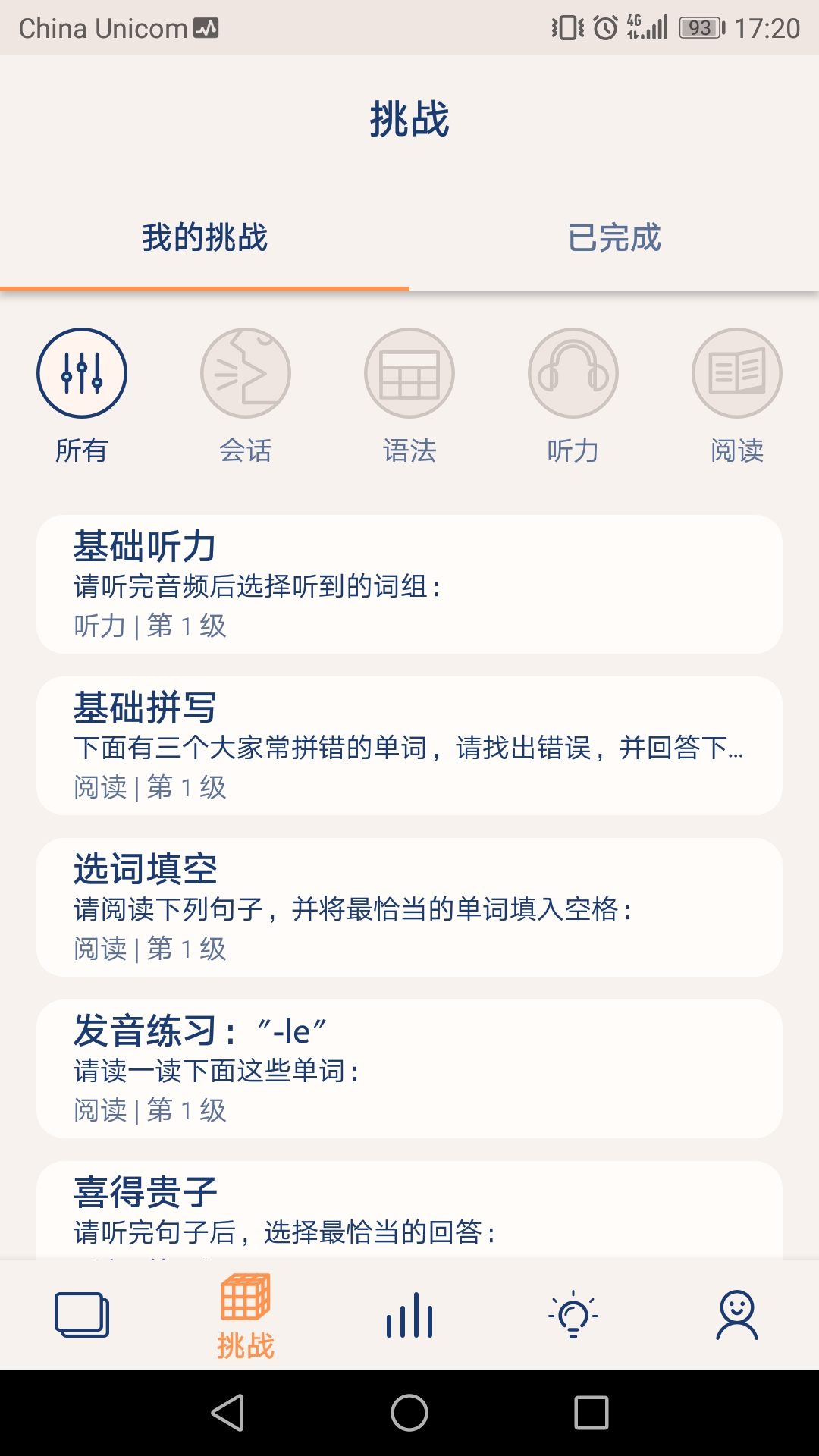Screen dimensions: 819x1456
Task: Open the 基础拼写 challenge card
Action: [x=409, y=746]
